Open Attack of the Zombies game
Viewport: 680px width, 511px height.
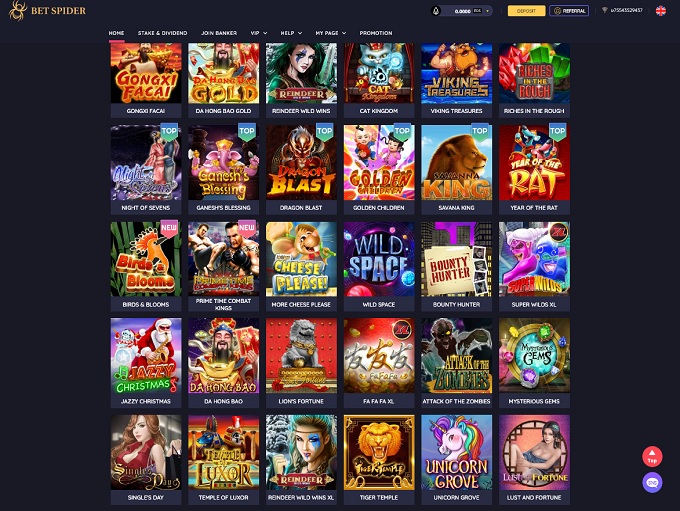456,354
